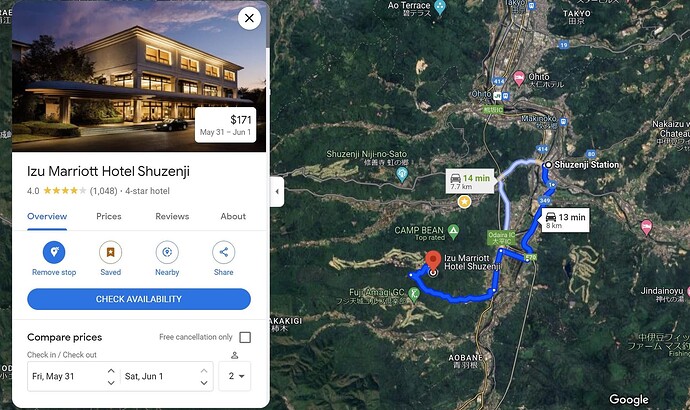This screenshot has width=690, height=410.
Task: Enable Free cancellation only checkbox
Action: 245,337
